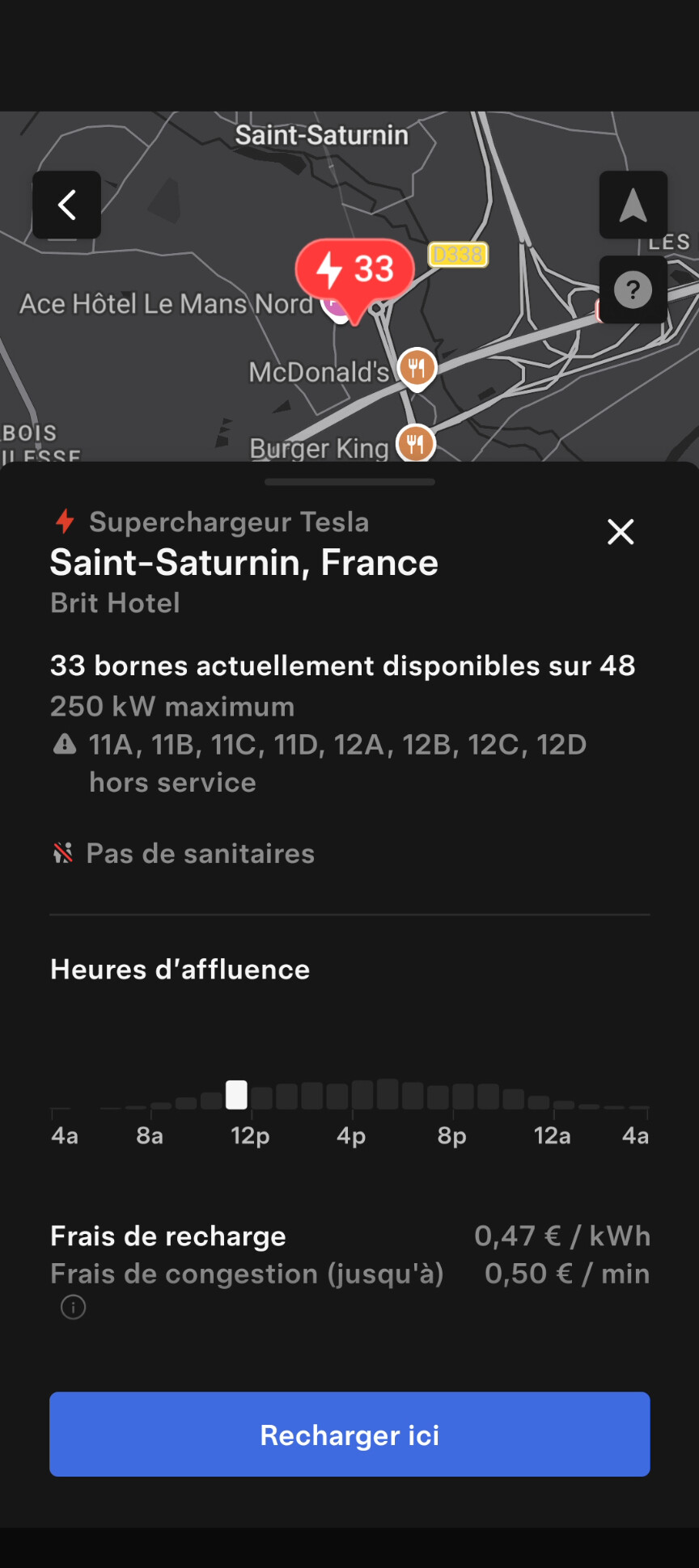Viewport: 699px width, 1568px height.
Task: Tap the Recharger ici button
Action: 349,1435
